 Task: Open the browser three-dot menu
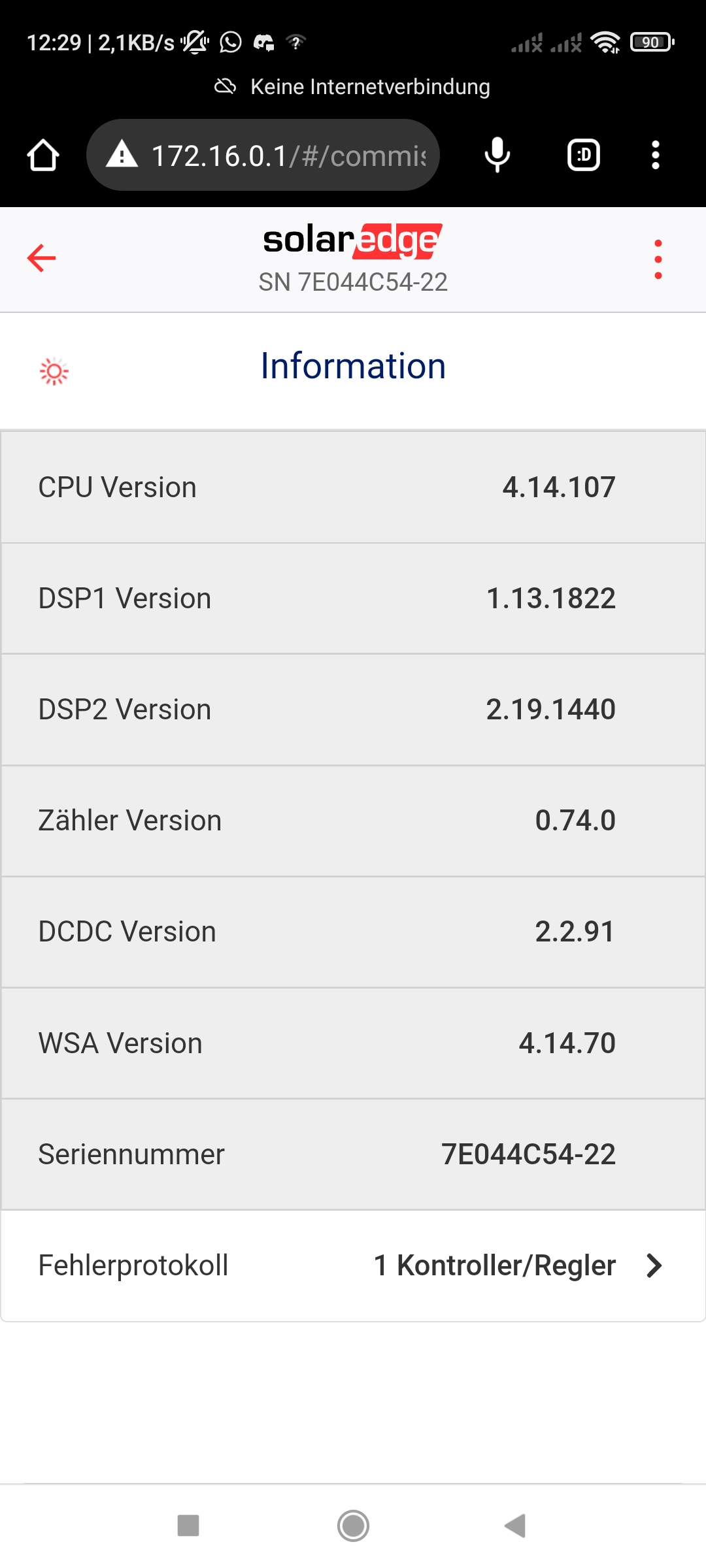coord(655,155)
